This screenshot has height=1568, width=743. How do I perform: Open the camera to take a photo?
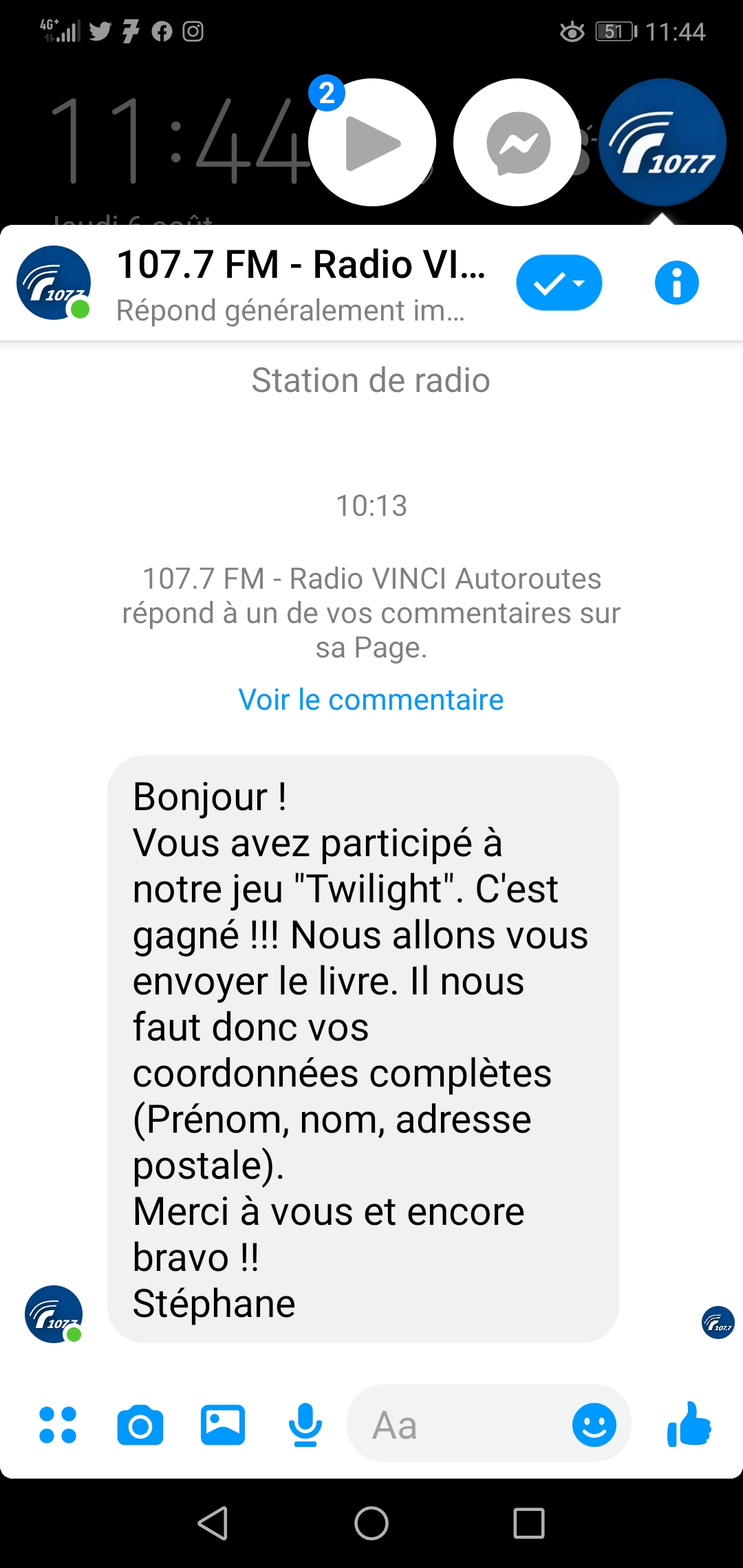(140, 1426)
